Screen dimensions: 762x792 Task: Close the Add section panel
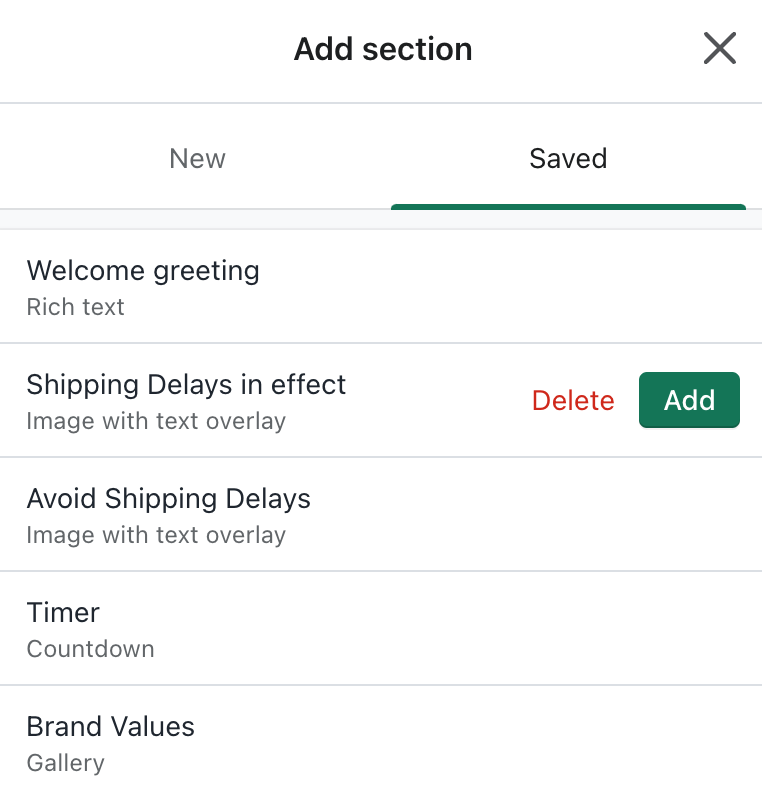(719, 48)
